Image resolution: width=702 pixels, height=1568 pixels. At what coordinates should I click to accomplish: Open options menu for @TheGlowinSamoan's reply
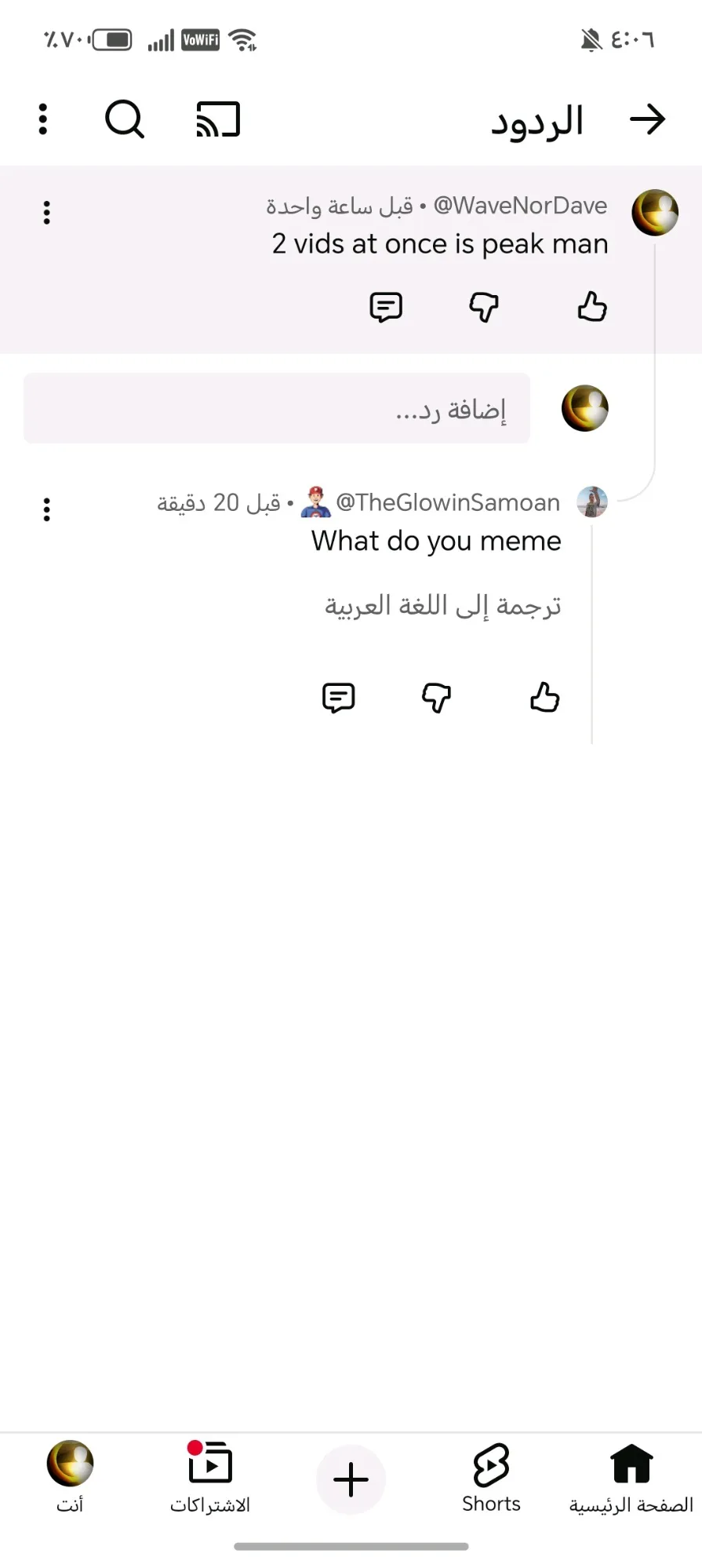[x=47, y=509]
